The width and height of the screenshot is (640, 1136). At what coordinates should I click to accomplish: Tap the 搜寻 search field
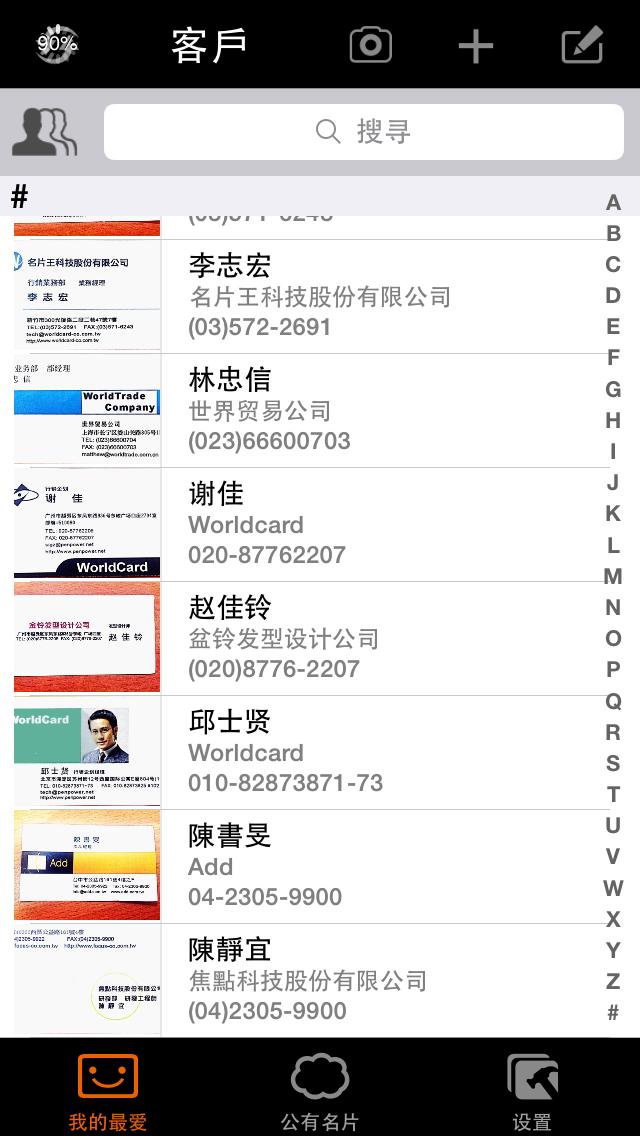364,131
